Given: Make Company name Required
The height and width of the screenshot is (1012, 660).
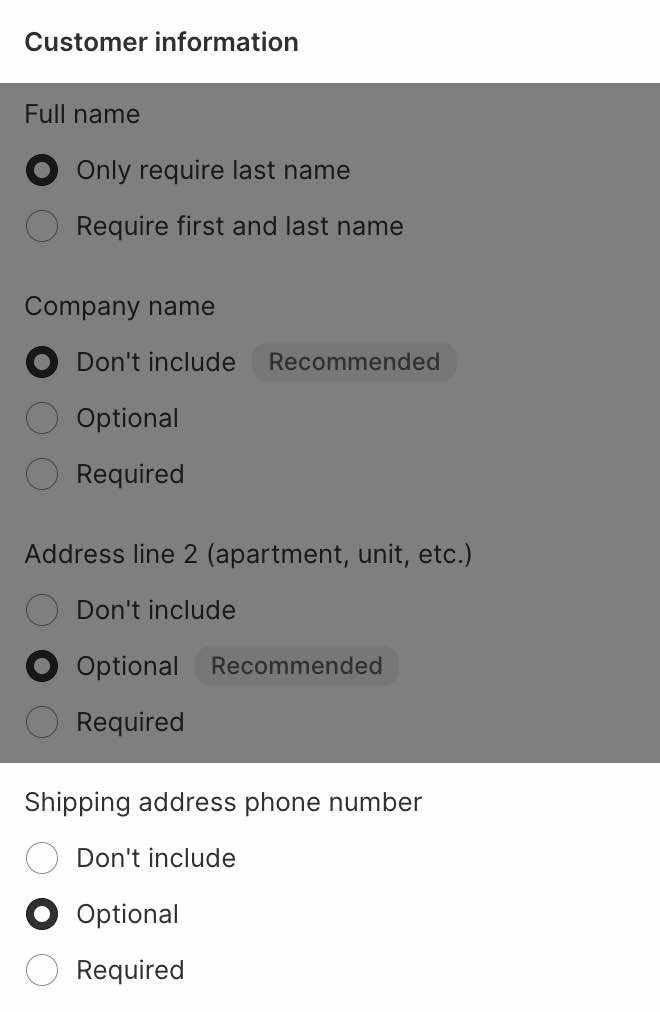Looking at the screenshot, I should tap(42, 474).
